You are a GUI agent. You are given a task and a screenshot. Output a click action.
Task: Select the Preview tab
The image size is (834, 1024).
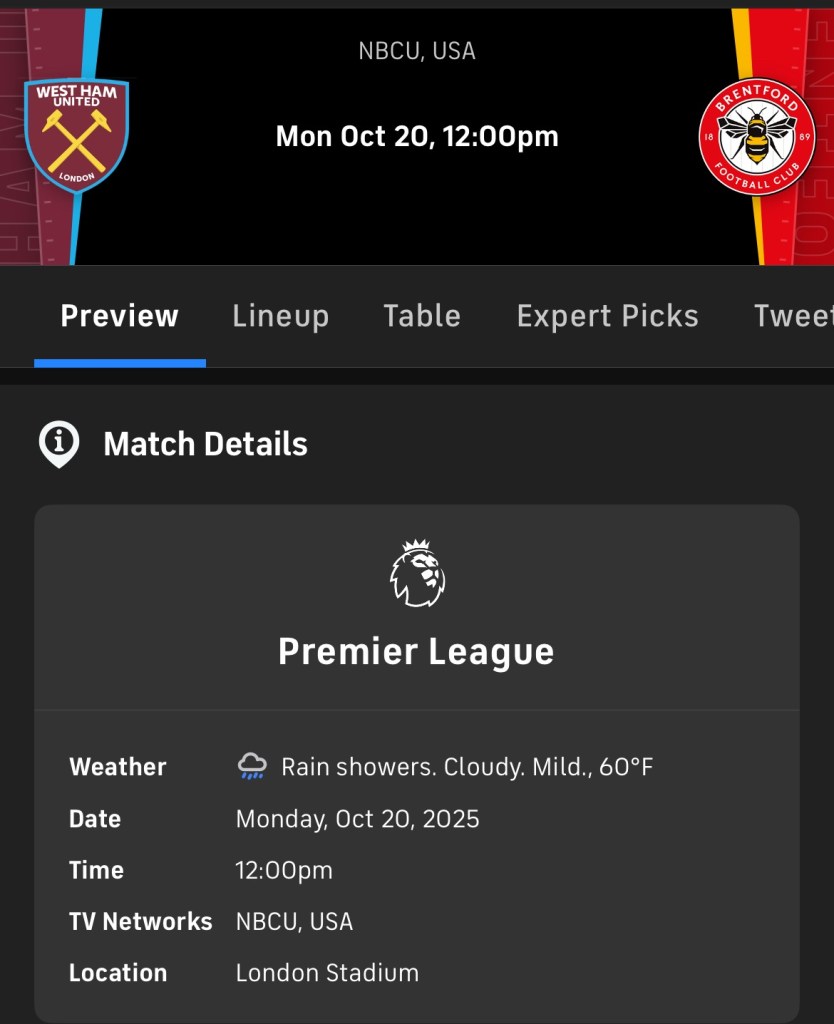(x=119, y=316)
